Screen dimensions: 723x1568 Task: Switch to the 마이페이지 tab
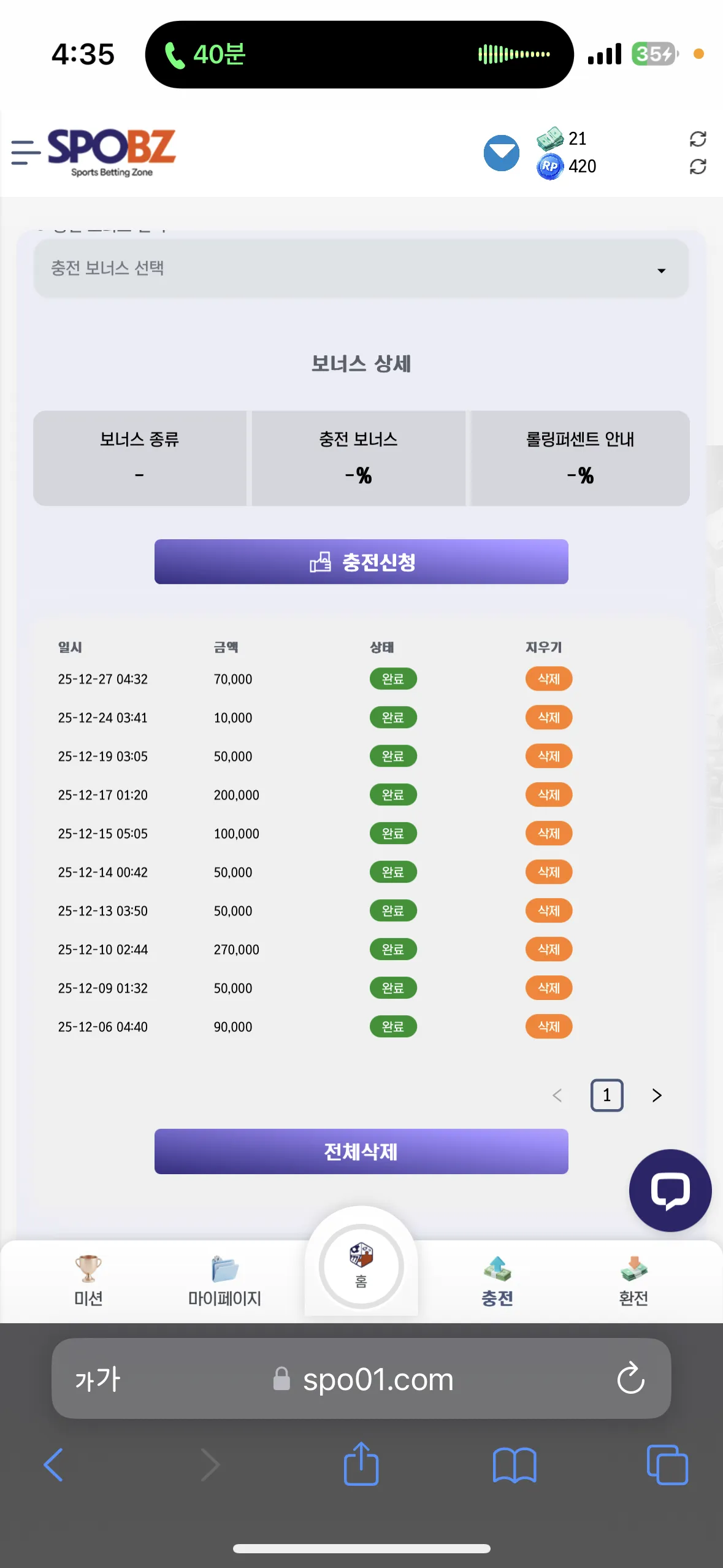224,1280
